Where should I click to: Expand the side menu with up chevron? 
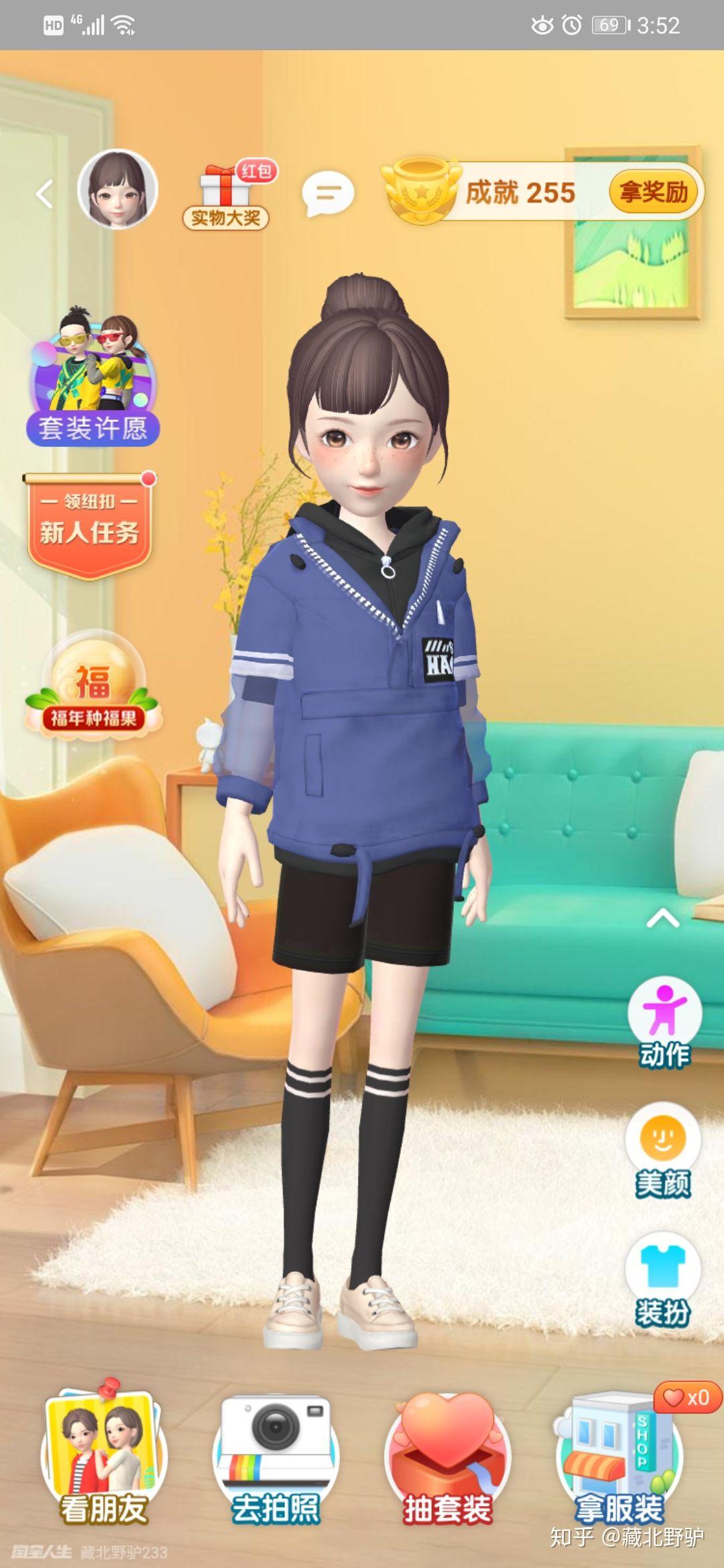(662, 917)
